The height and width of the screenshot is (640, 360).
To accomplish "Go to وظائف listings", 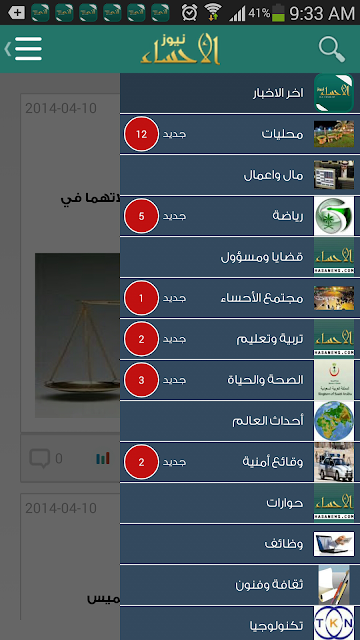I will point(240,544).
